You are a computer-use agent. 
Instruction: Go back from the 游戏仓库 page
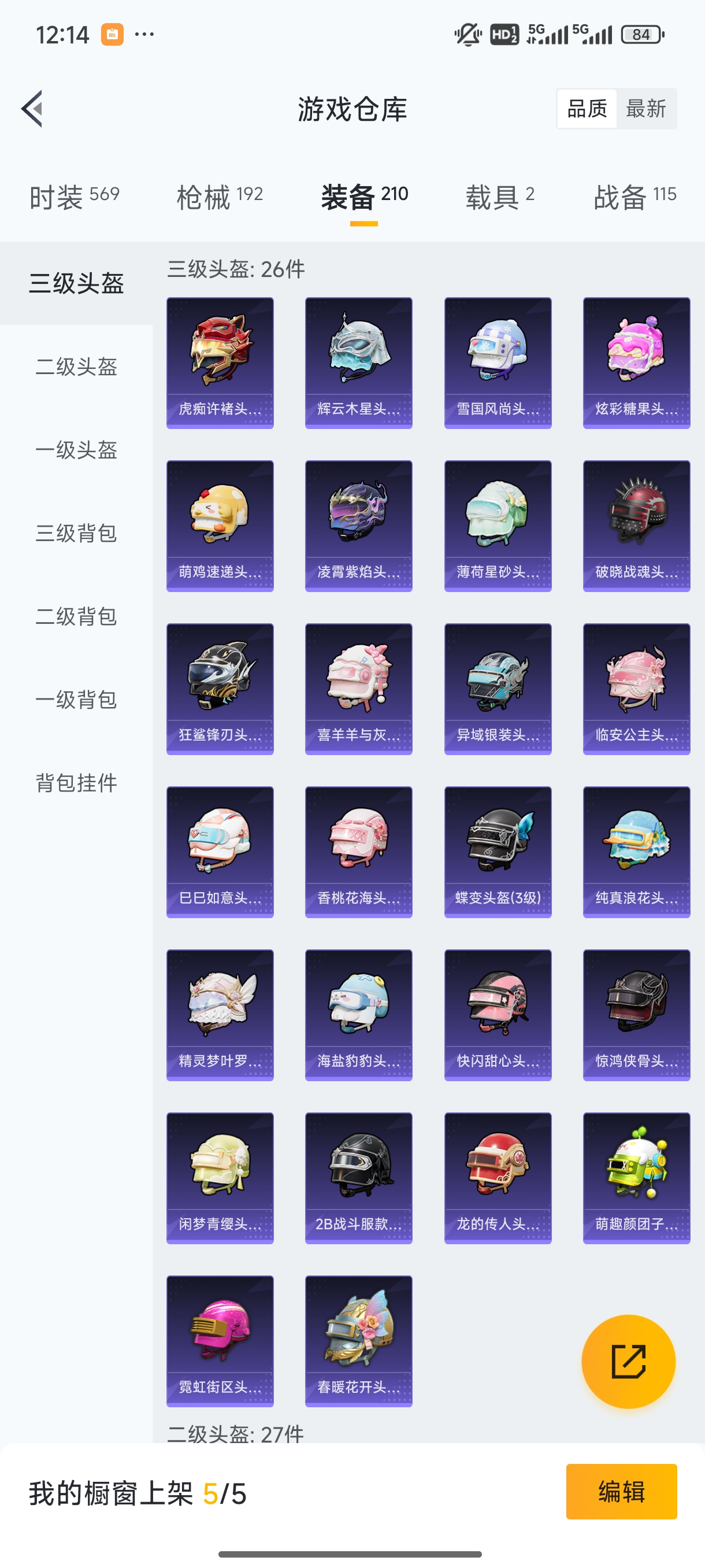click(x=32, y=109)
